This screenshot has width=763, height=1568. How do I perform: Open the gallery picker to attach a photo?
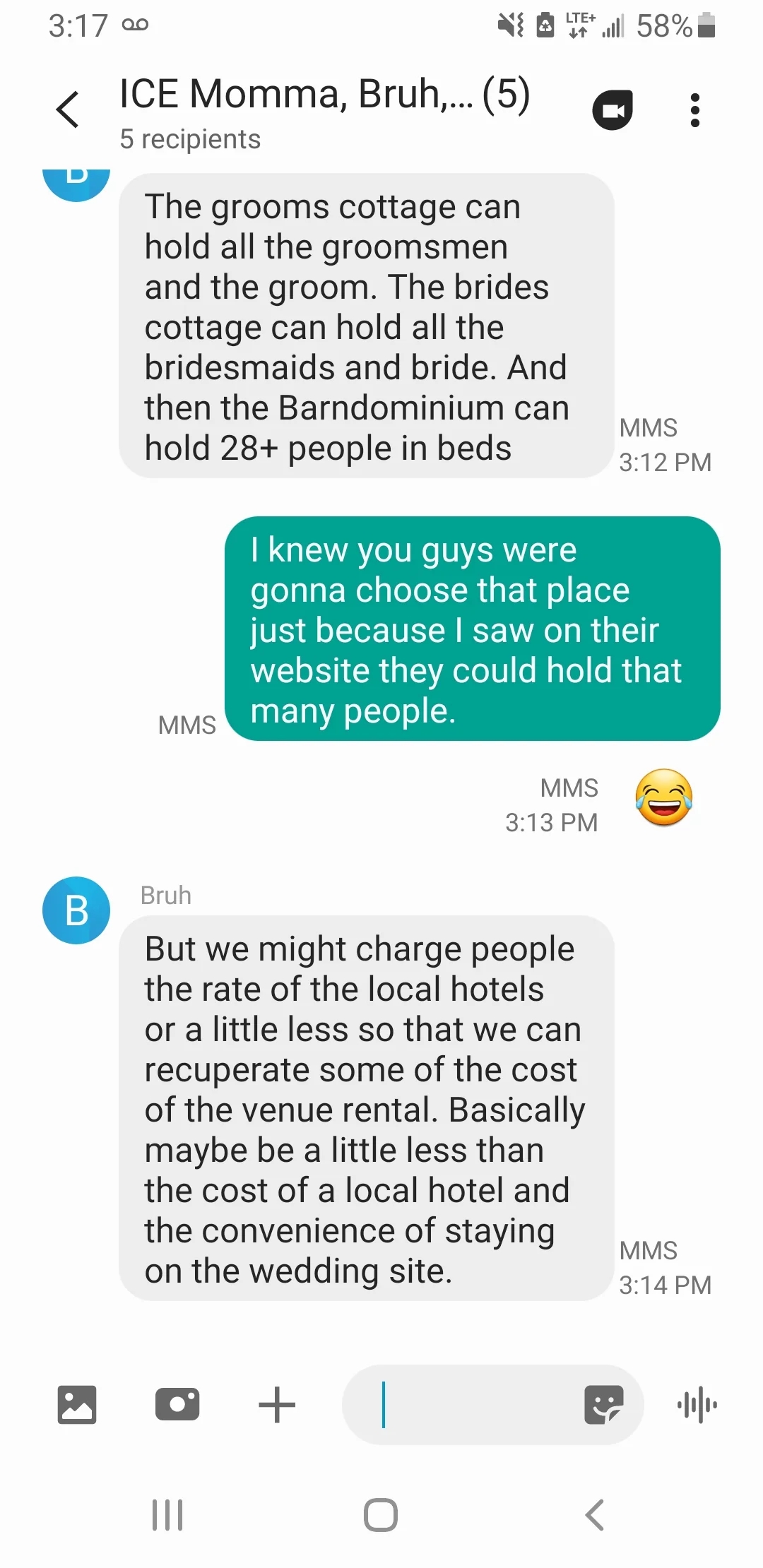click(x=76, y=1404)
